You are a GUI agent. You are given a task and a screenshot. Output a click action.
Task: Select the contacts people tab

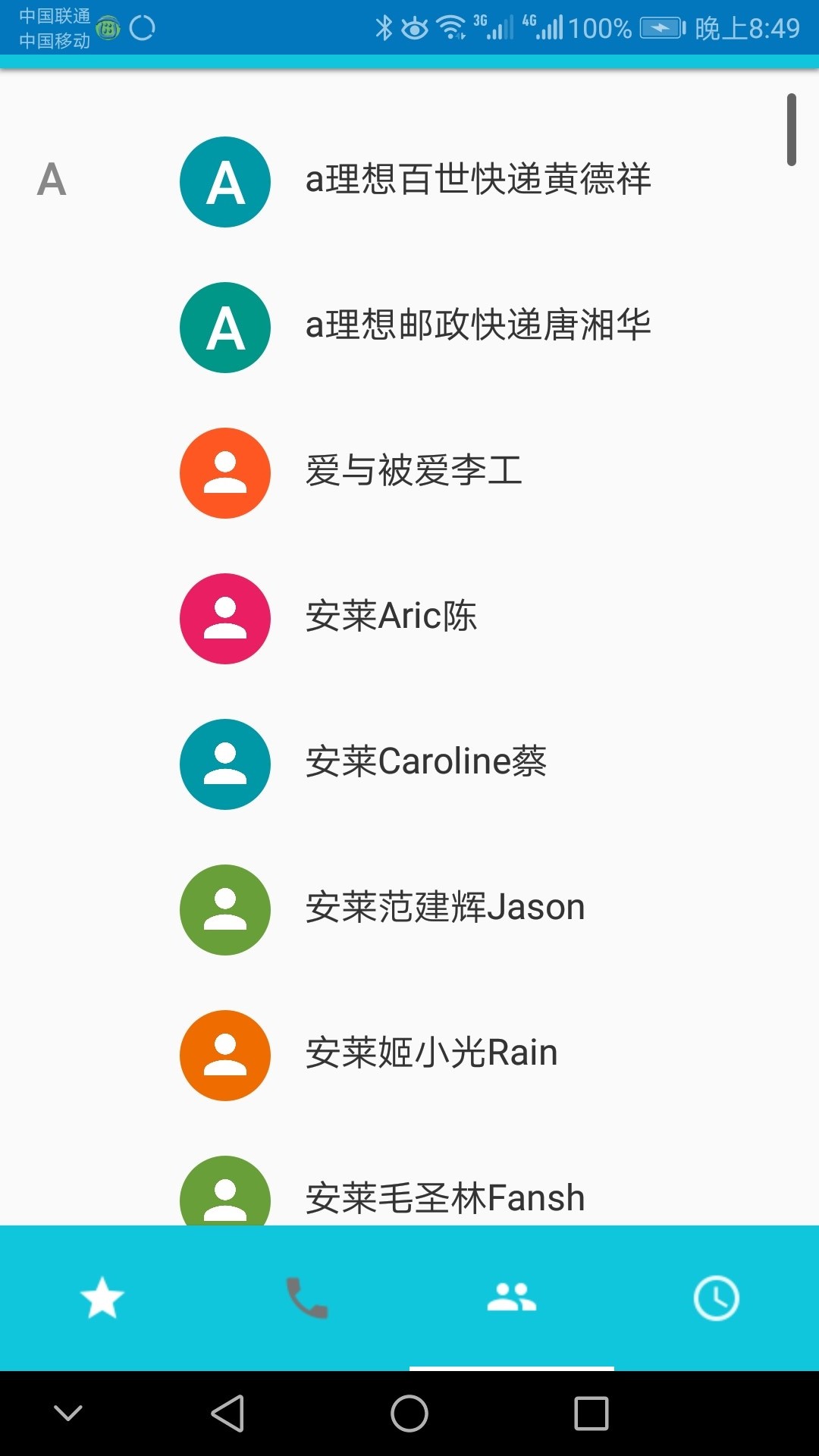coord(512,1298)
